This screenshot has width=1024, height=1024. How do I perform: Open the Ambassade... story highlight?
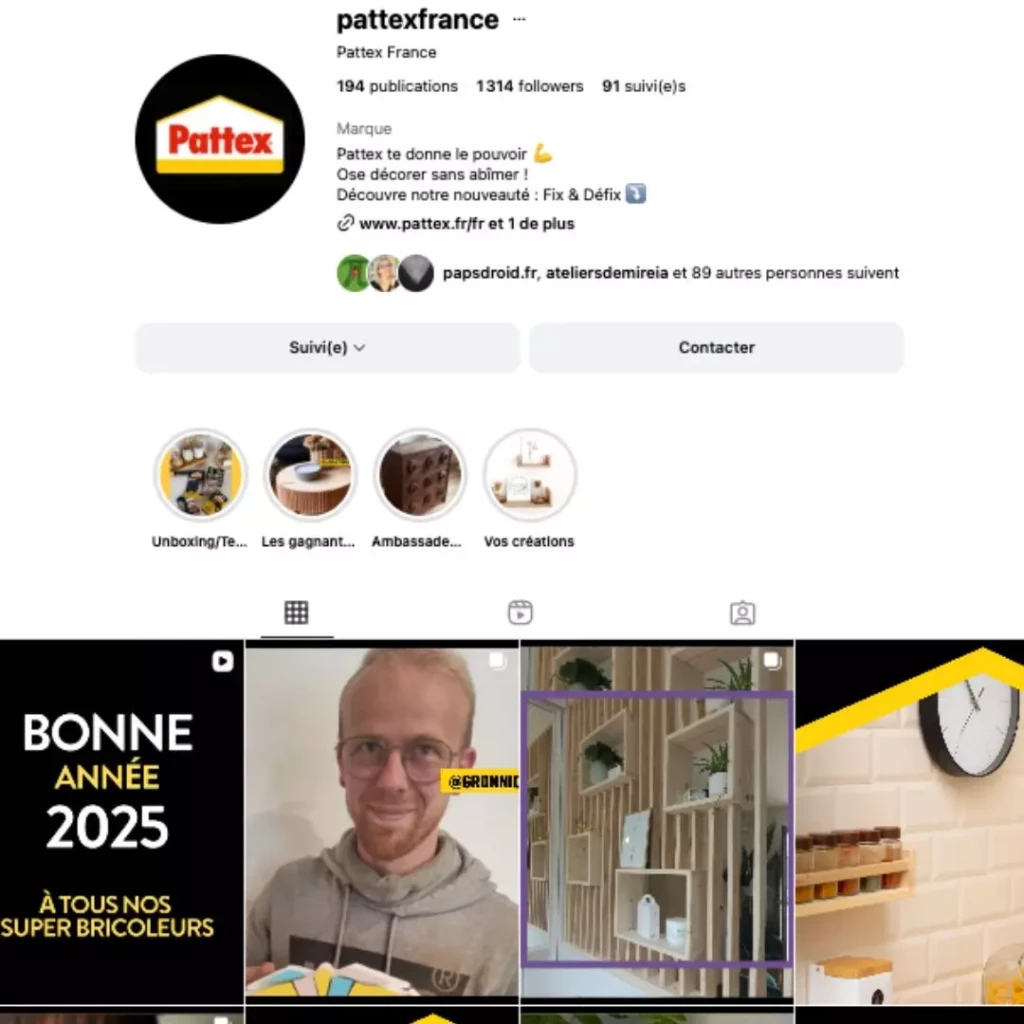click(x=420, y=475)
